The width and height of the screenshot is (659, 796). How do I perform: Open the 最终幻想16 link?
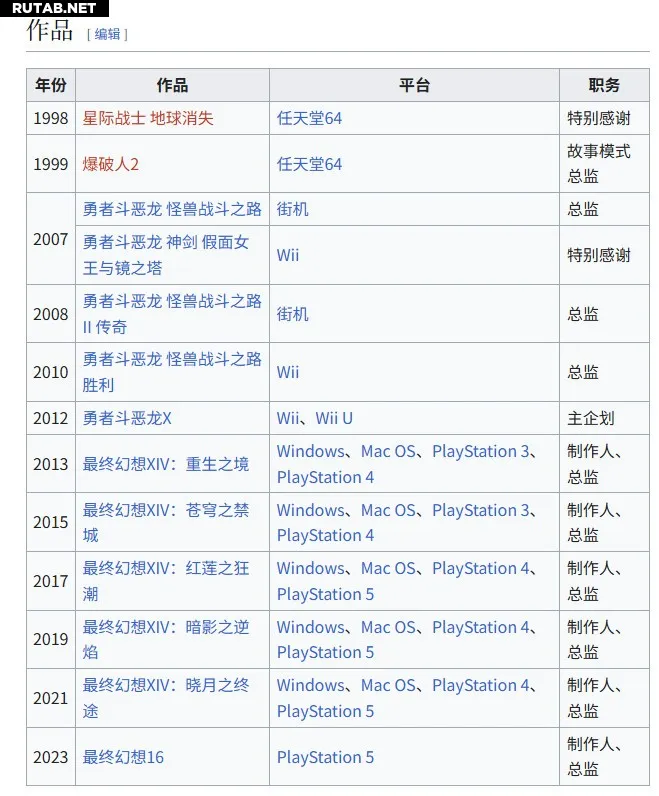(x=123, y=757)
